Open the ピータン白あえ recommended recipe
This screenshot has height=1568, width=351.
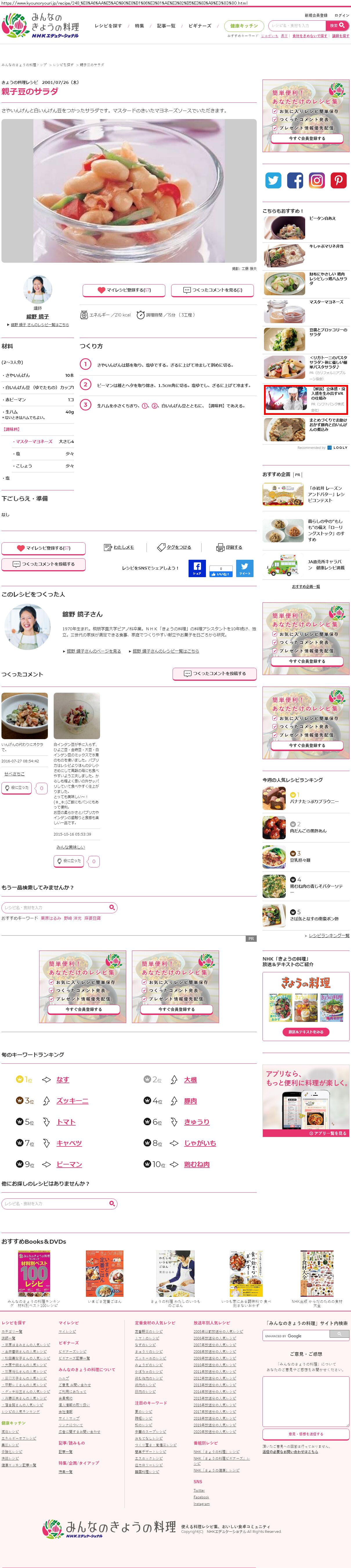coord(322,219)
